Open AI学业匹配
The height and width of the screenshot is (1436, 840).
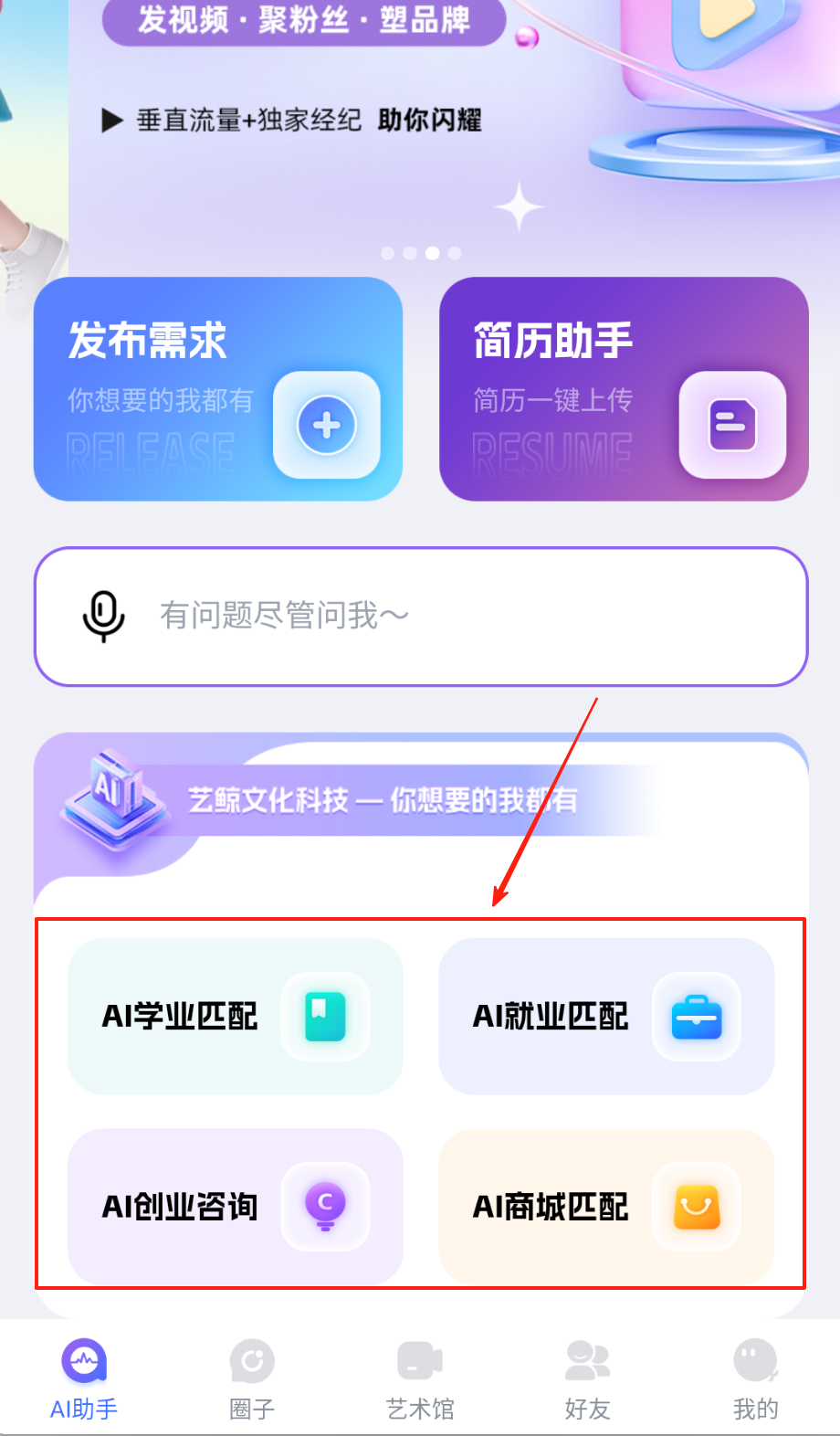pos(235,1016)
